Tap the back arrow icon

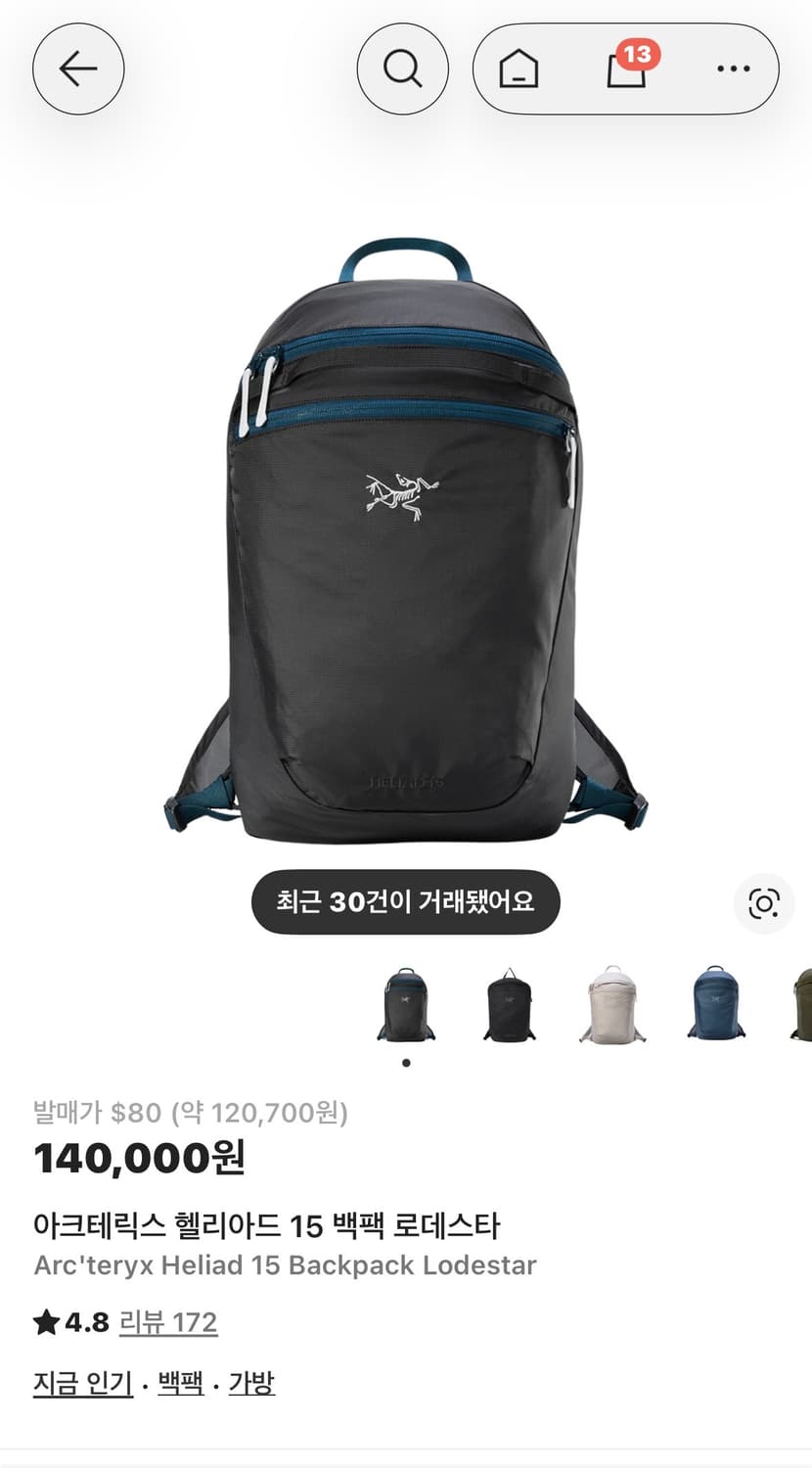(x=78, y=69)
